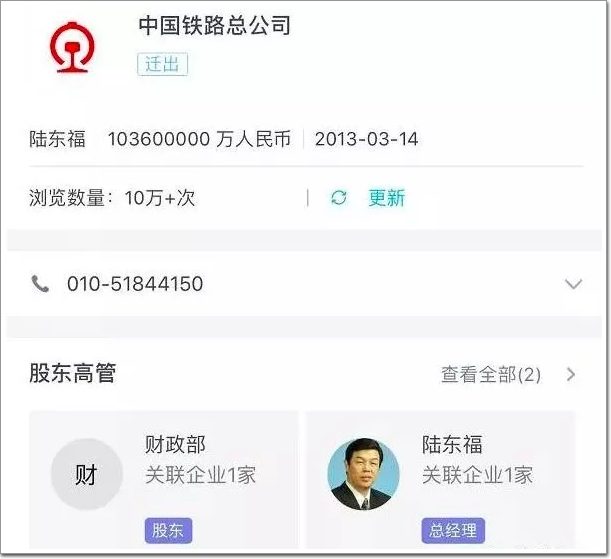Open 查看全部(2) shareholders and executives list
The height and width of the screenshot is (559, 611).
tap(508, 375)
